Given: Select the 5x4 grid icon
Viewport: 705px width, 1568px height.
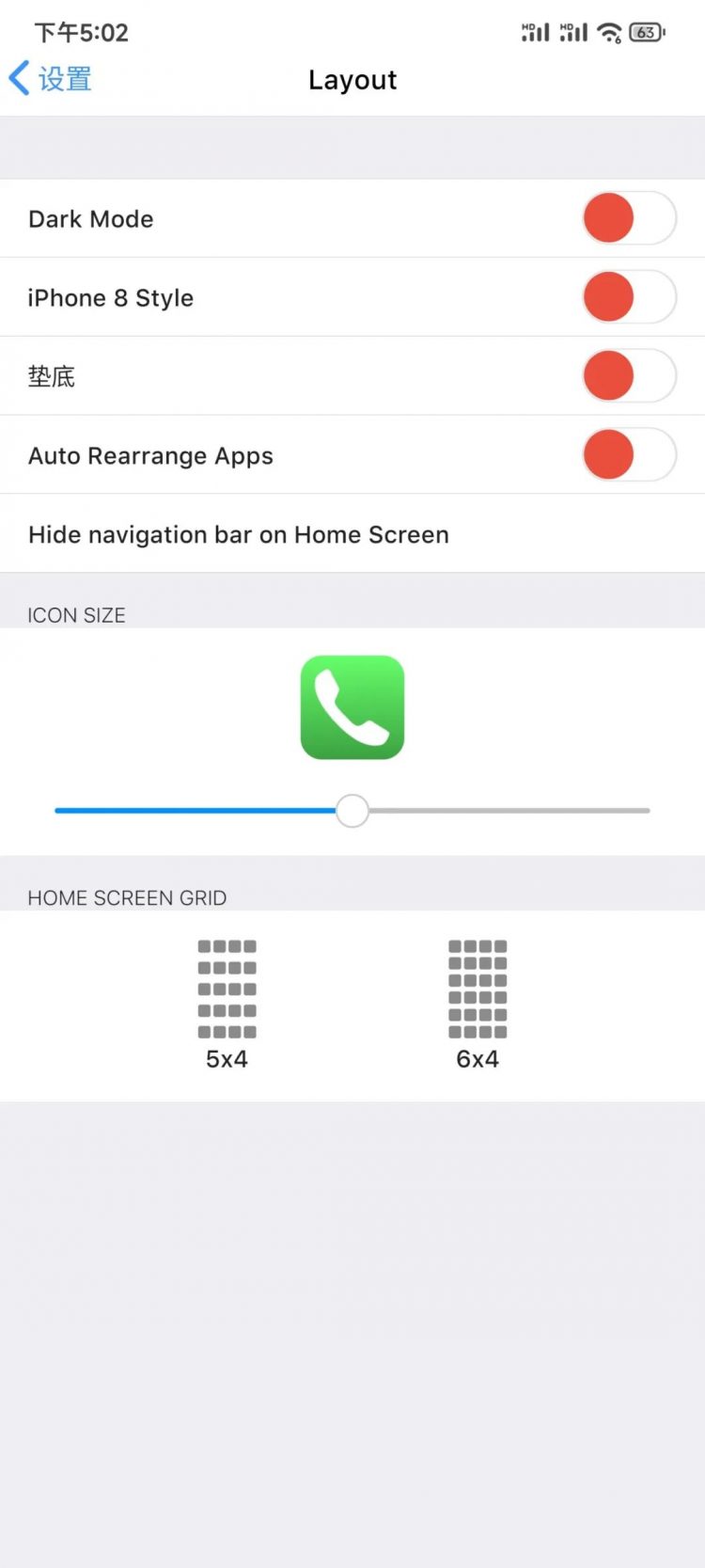Looking at the screenshot, I should pos(227,990).
